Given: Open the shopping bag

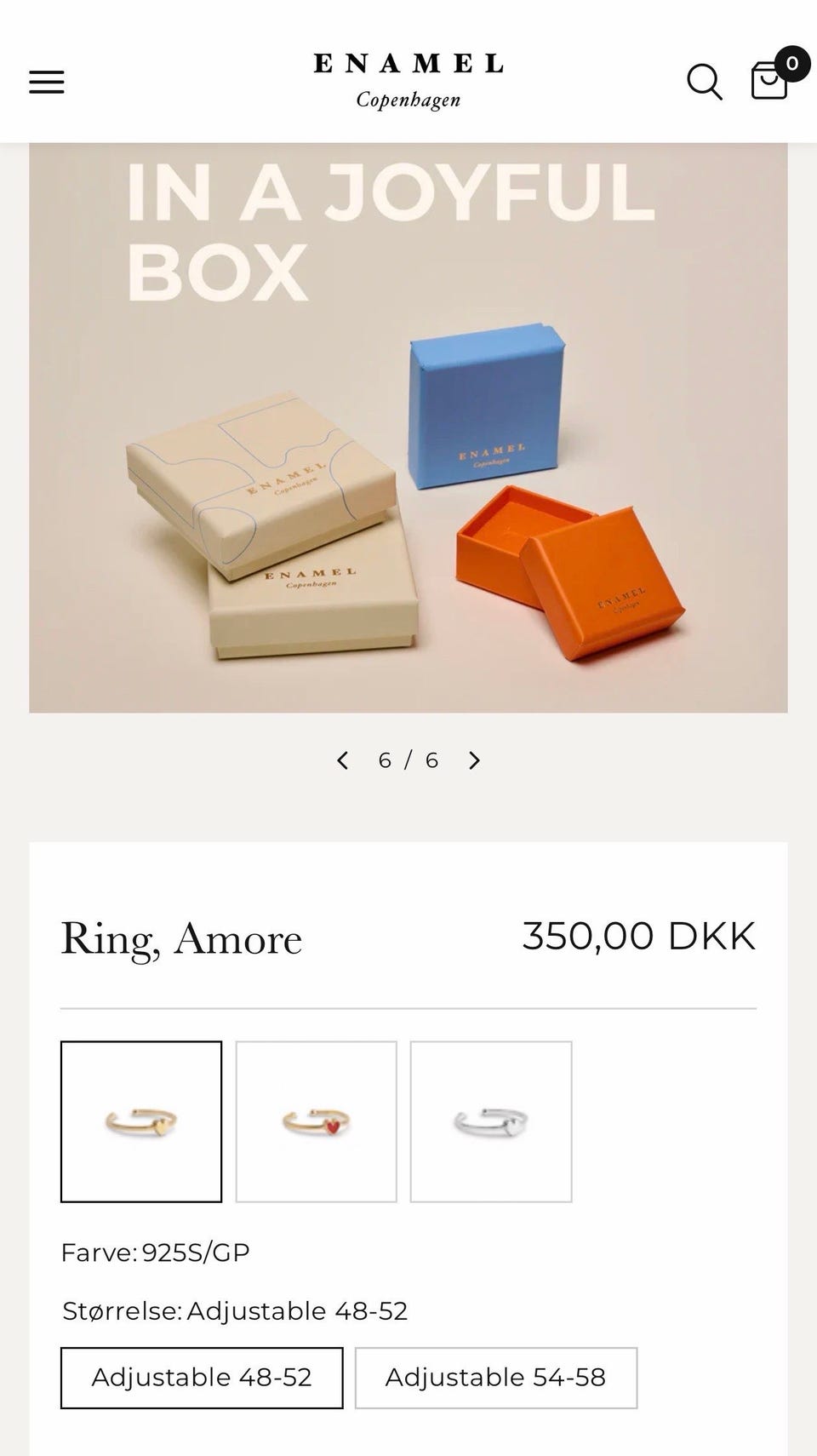Looking at the screenshot, I should 771,78.
